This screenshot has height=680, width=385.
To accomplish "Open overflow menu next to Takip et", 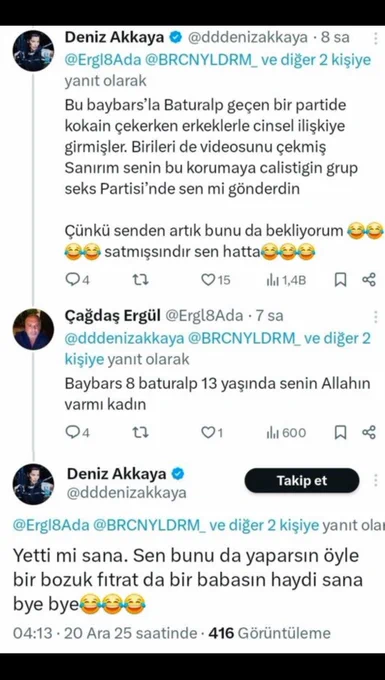I will [x=375, y=480].
